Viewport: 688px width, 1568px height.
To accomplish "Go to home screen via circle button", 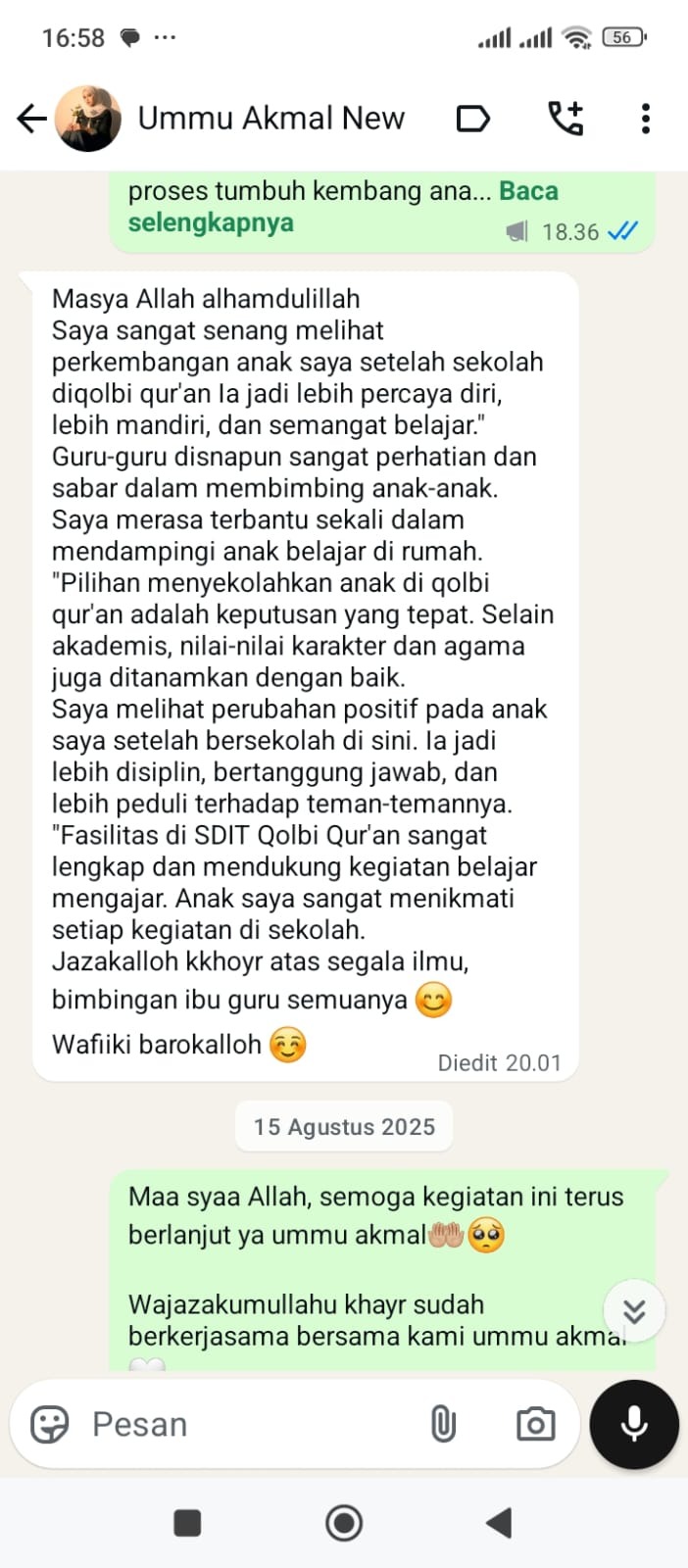I will [x=344, y=1523].
